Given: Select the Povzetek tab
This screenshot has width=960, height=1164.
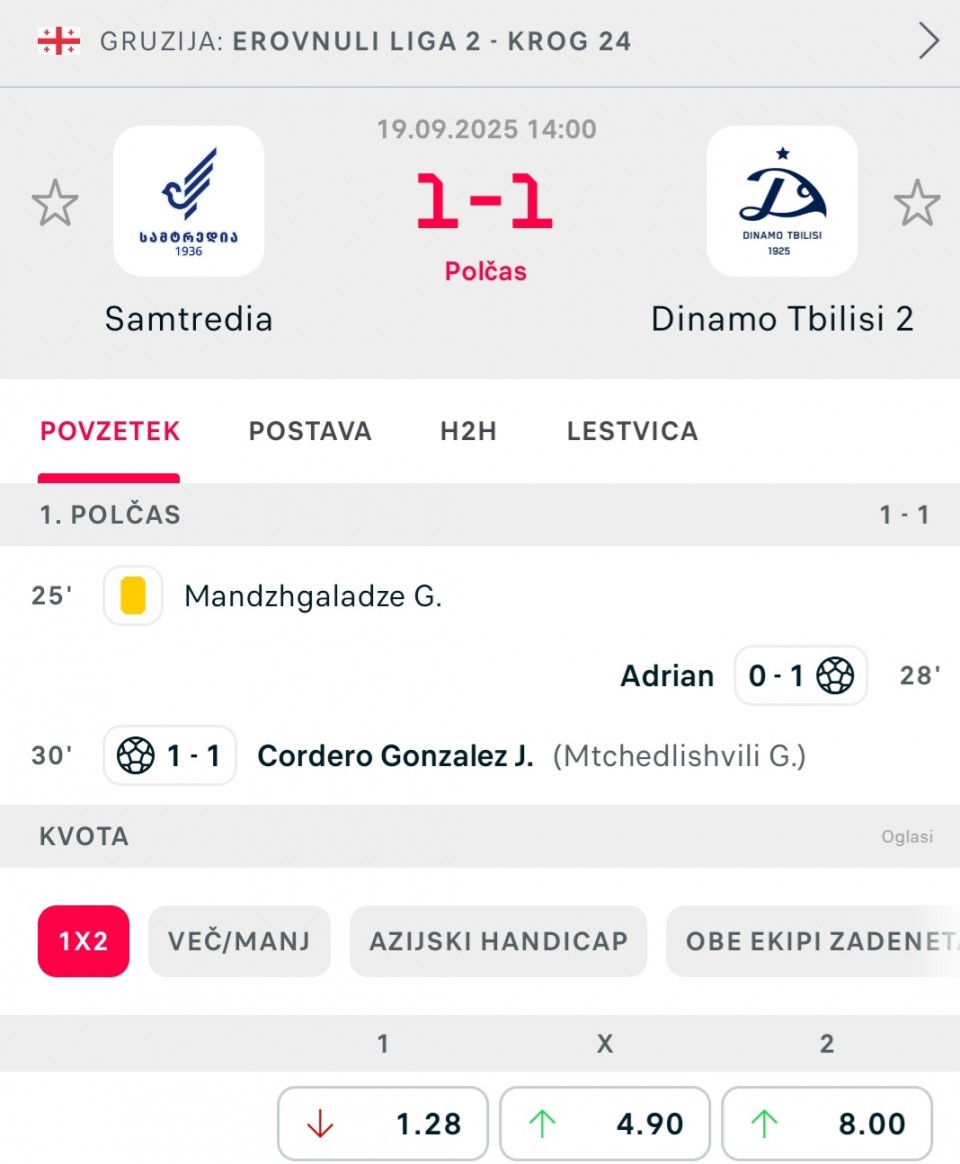Looking at the screenshot, I should (110, 431).
